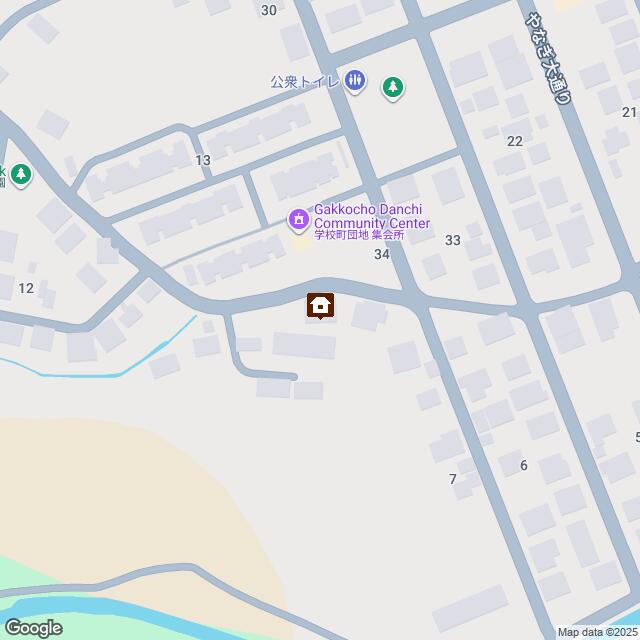Open the Gakkocho Danchi Community Center marker
Image resolution: width=640 pixels, height=640 pixels.
tap(298, 218)
